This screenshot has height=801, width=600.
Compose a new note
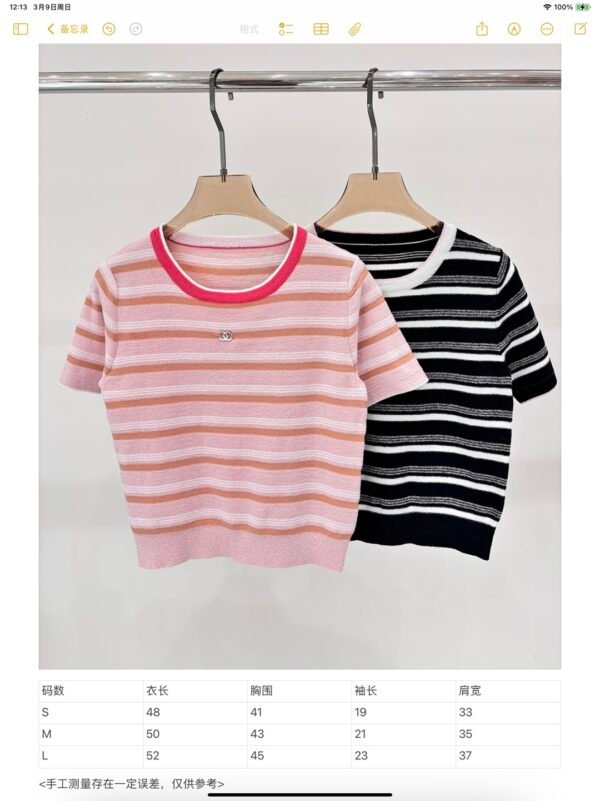[580, 29]
